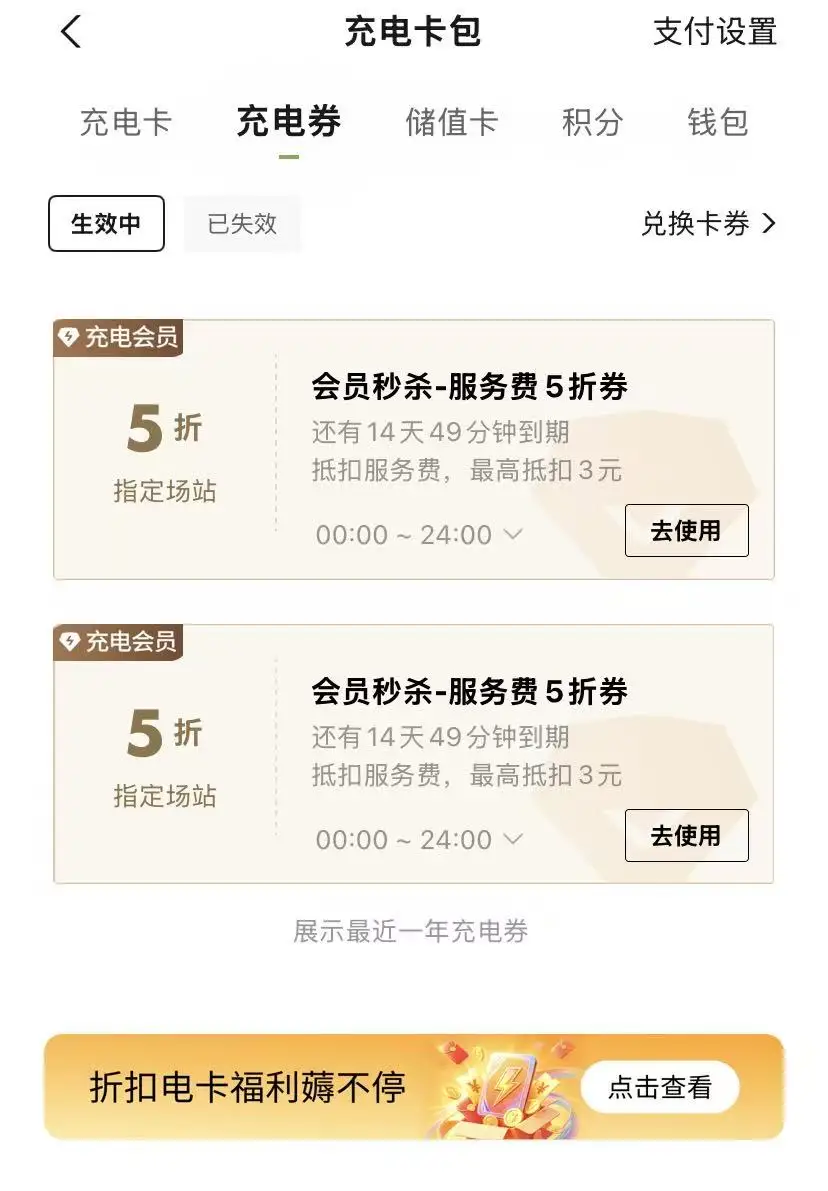This screenshot has height=1191, width=828.
Task: Switch to the 储值卡 tab
Action: point(452,122)
